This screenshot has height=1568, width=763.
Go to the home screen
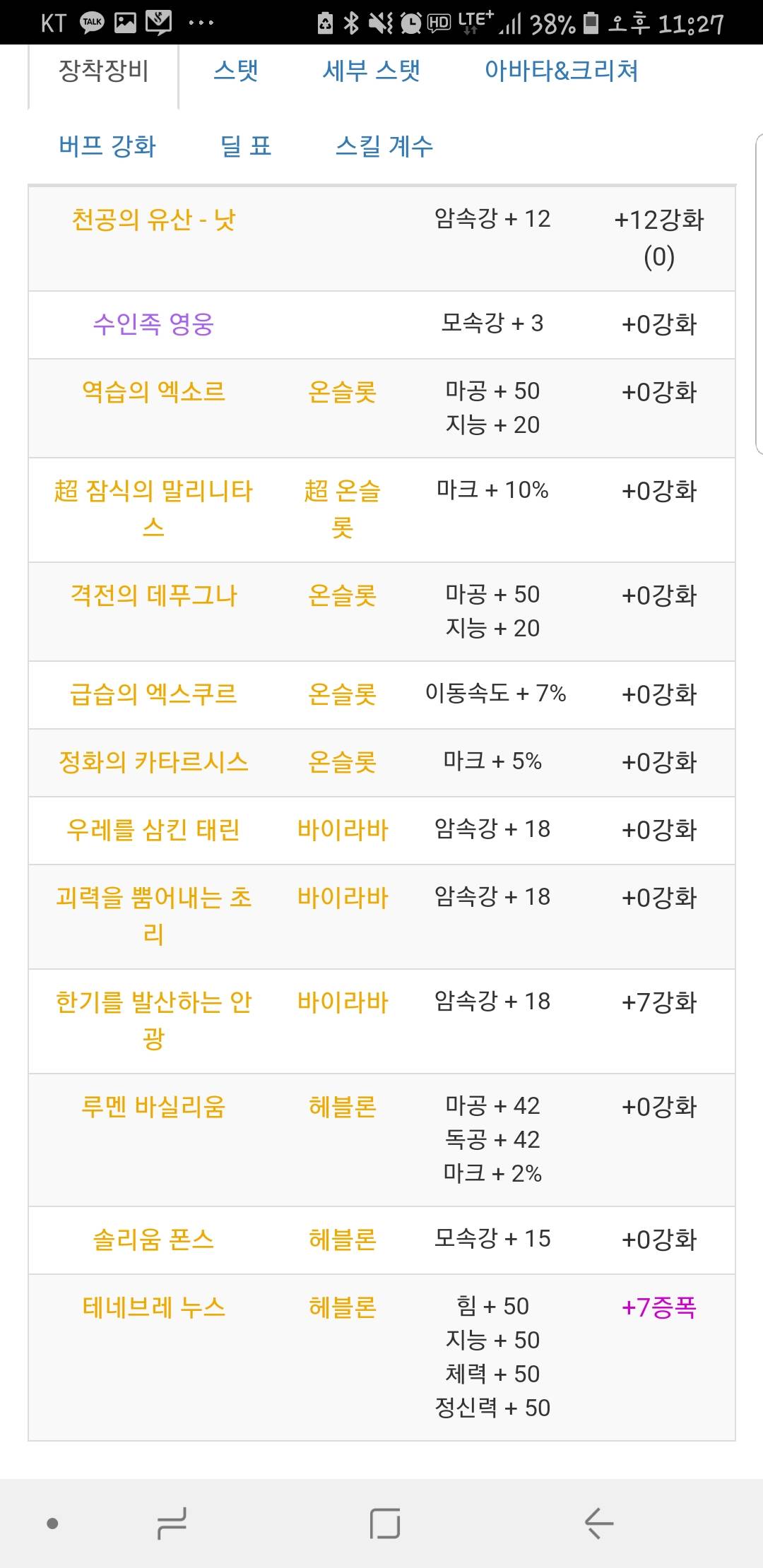[384, 1523]
